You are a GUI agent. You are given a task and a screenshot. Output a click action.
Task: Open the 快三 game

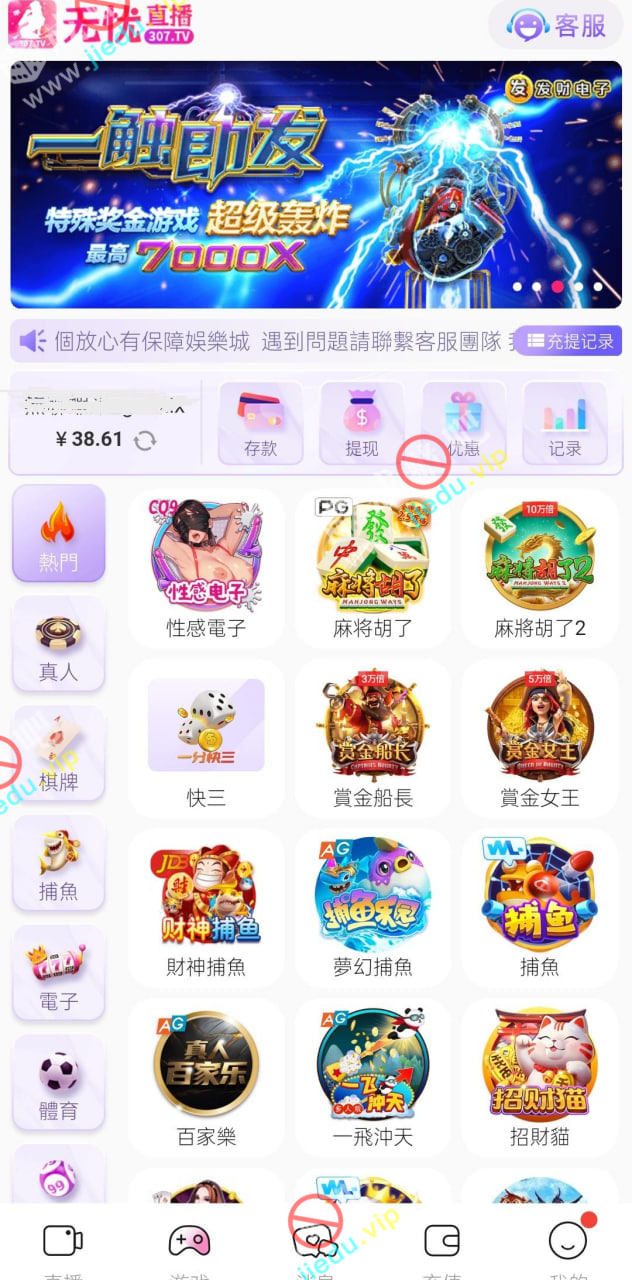[206, 737]
